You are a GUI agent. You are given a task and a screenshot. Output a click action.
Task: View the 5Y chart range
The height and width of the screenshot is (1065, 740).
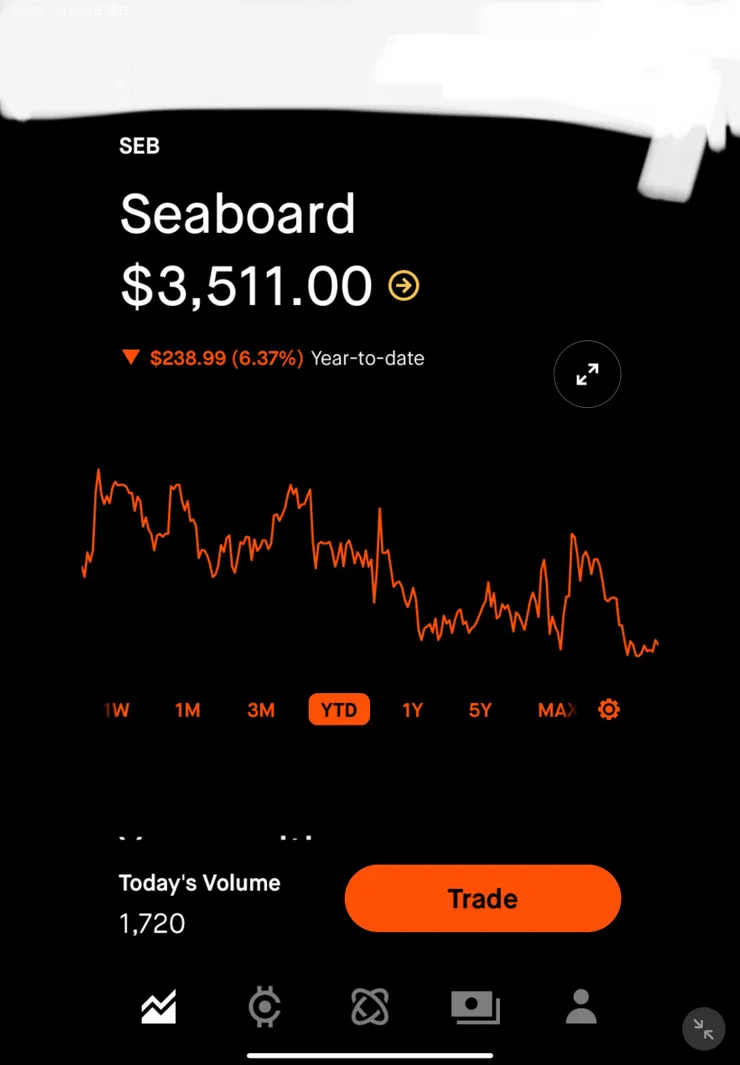[x=480, y=710]
